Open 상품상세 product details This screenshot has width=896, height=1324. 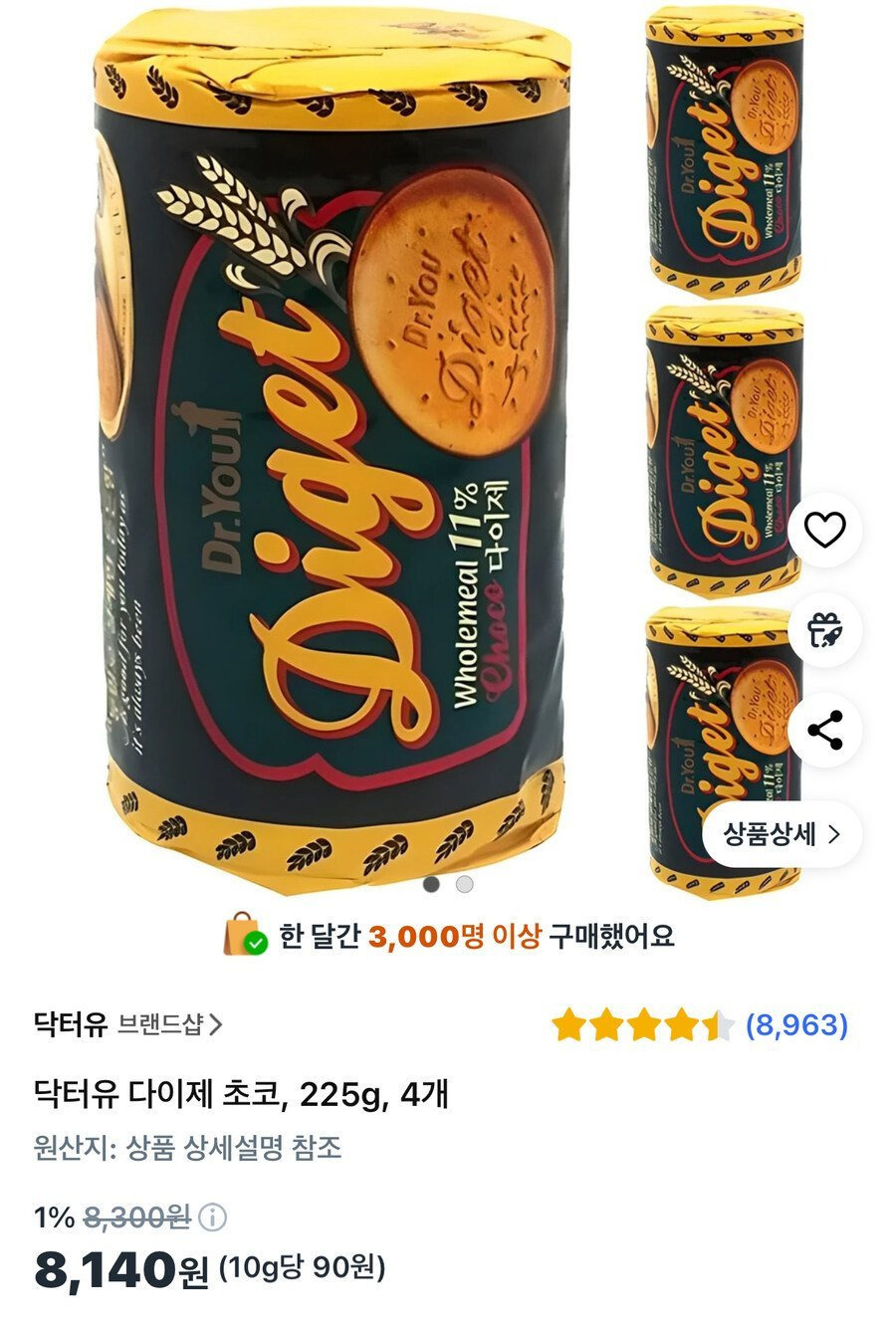[x=782, y=834]
